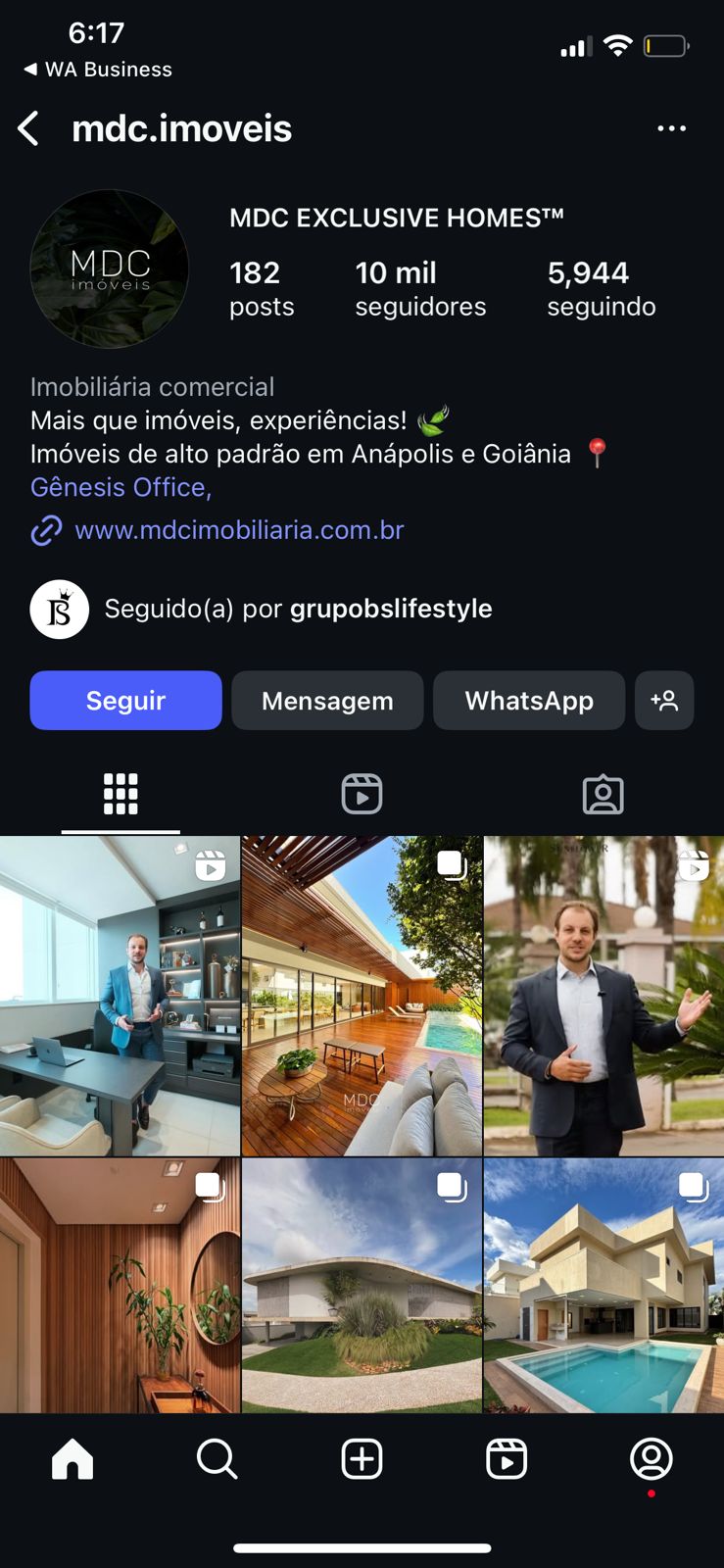Open the posts Grid view tab
Screen dimensions: 724x1568
pos(121,794)
